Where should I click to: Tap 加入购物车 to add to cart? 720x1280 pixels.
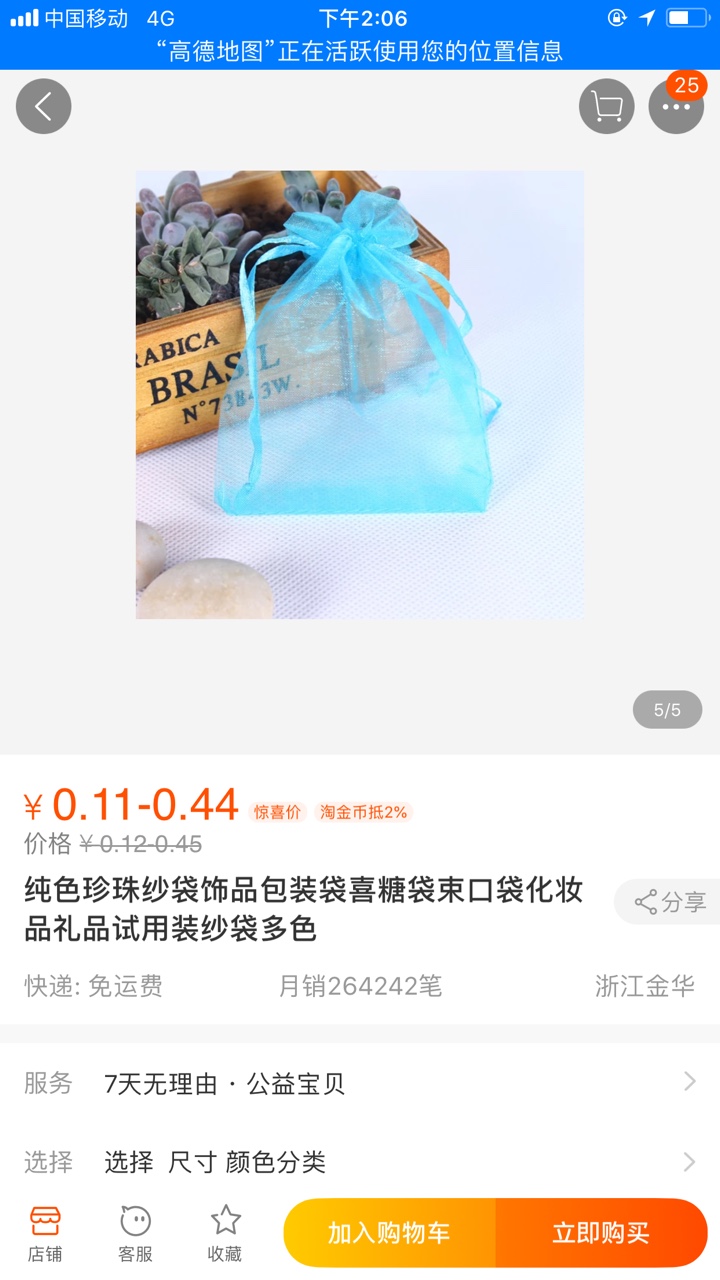[389, 1233]
